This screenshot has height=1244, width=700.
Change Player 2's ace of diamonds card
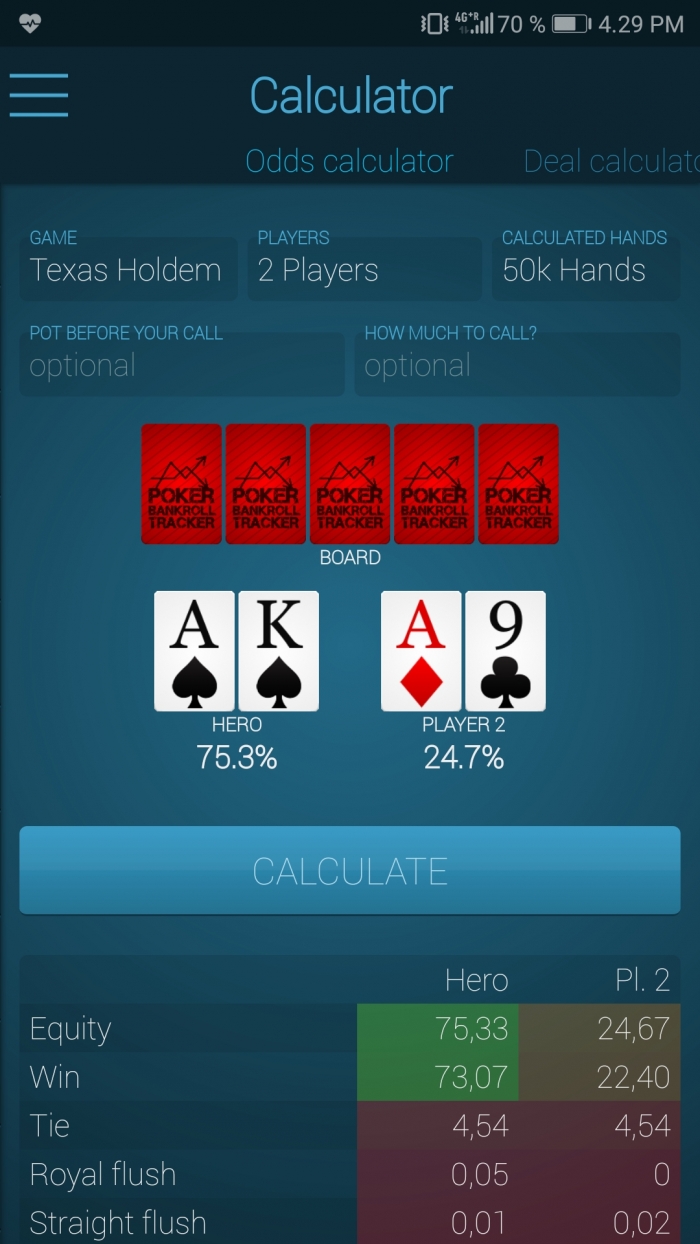click(x=421, y=651)
